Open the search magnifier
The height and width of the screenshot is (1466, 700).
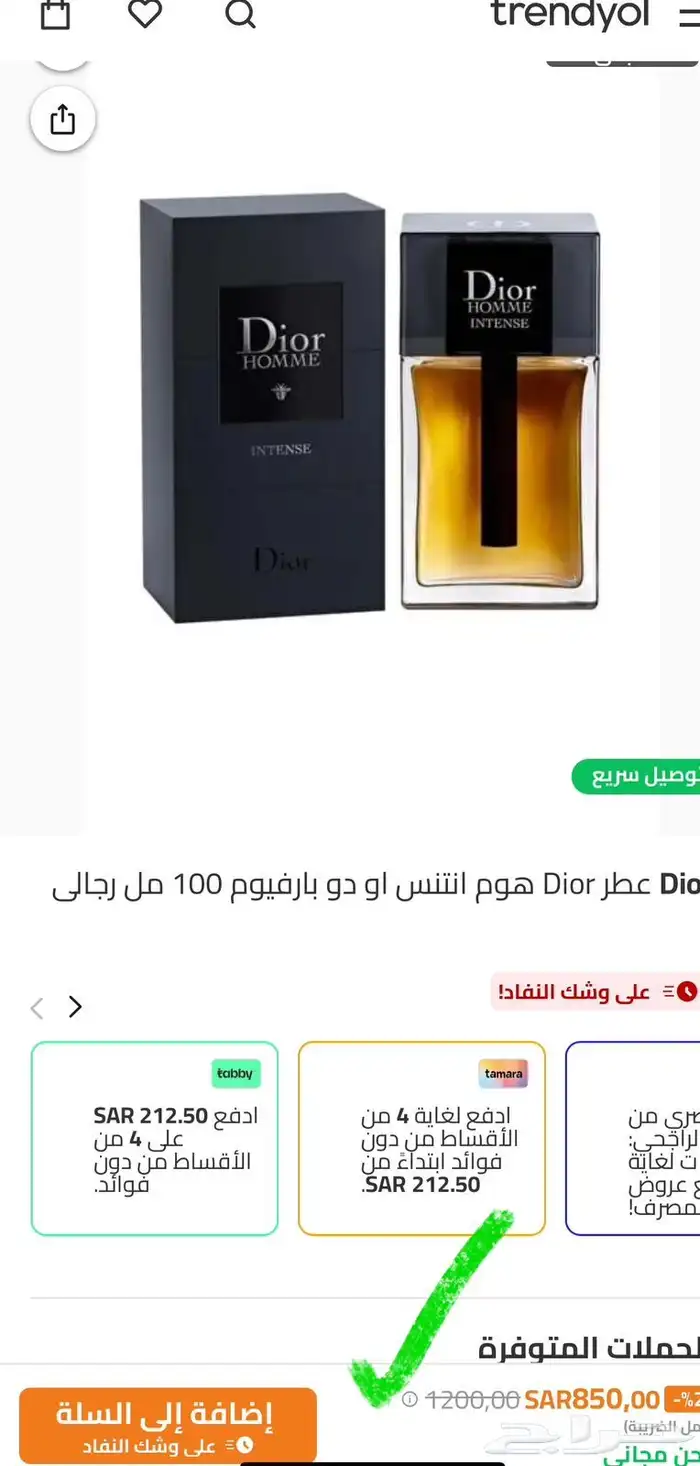pos(240,14)
